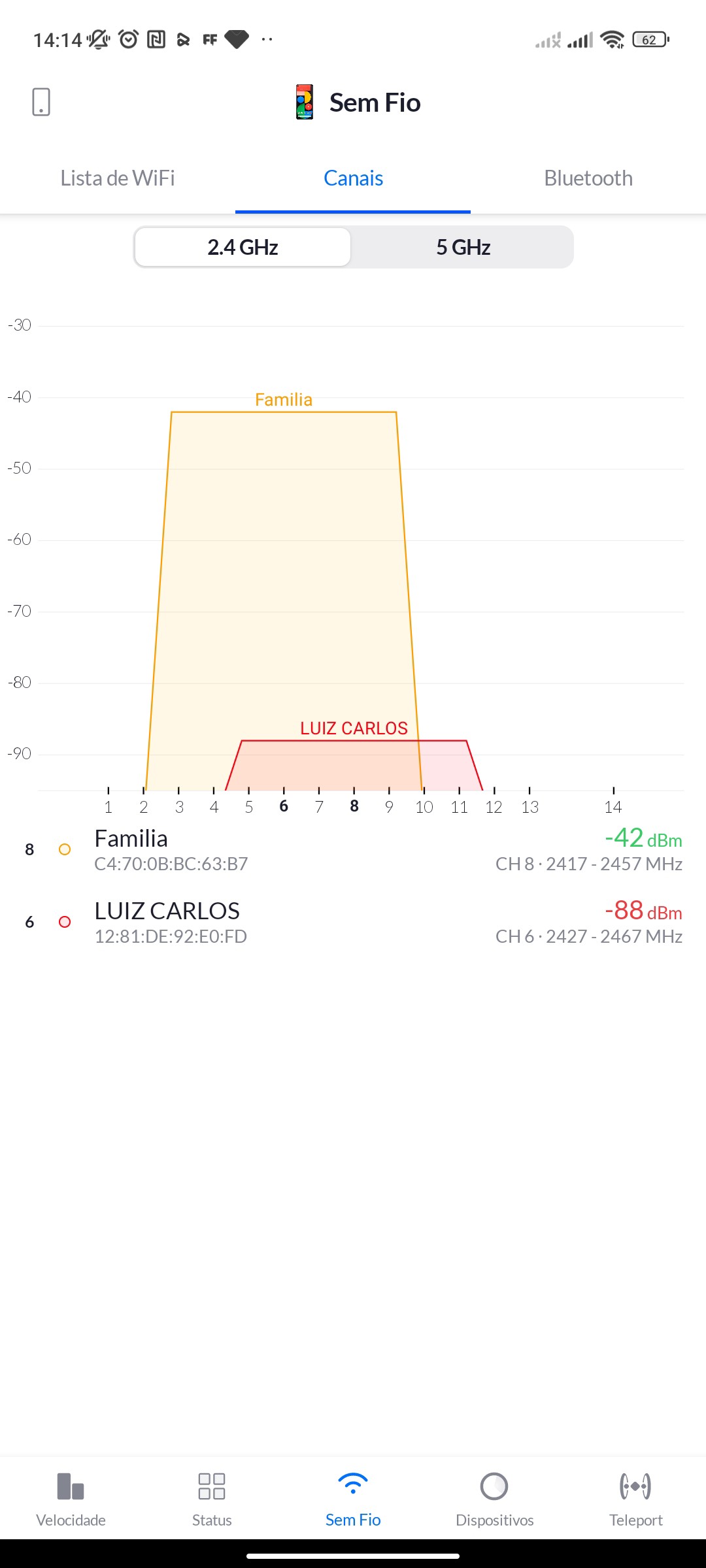Open the Familia network entry

point(353,849)
